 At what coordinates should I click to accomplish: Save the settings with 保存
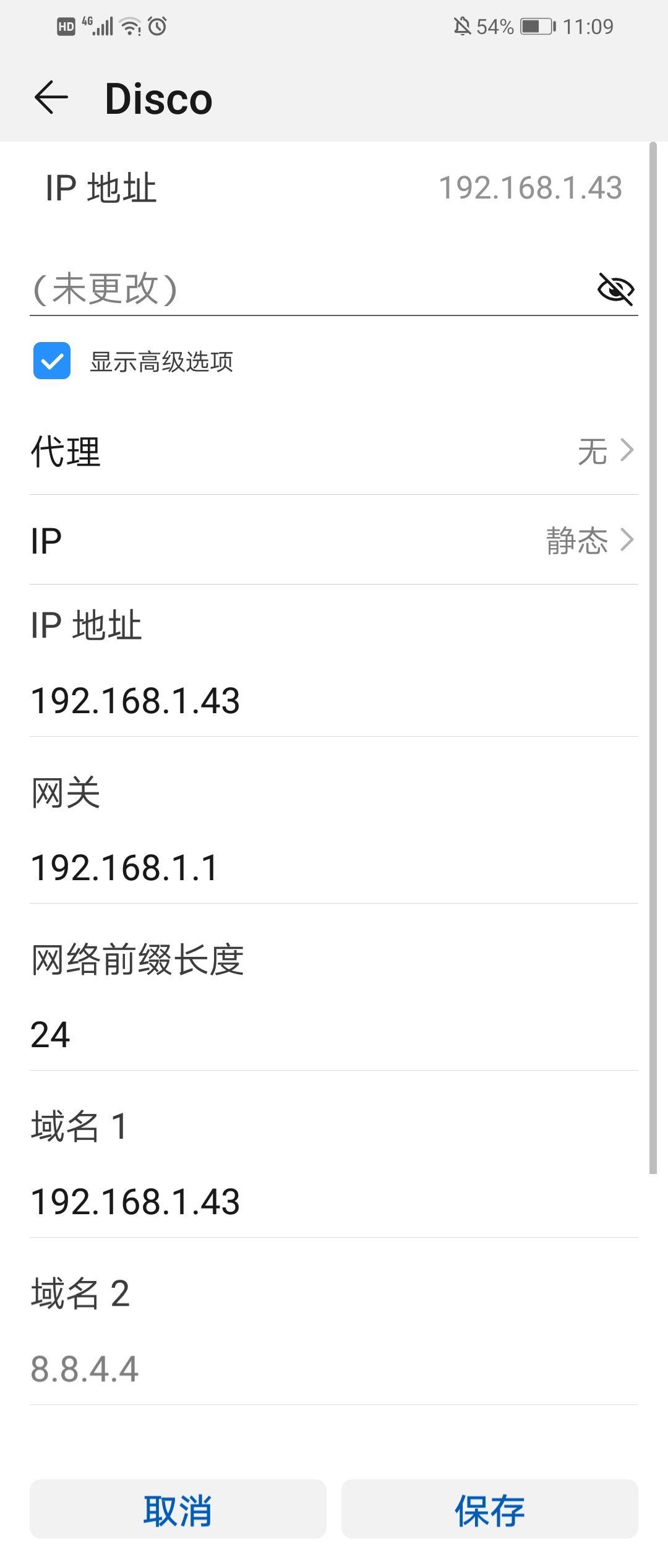[x=489, y=1510]
